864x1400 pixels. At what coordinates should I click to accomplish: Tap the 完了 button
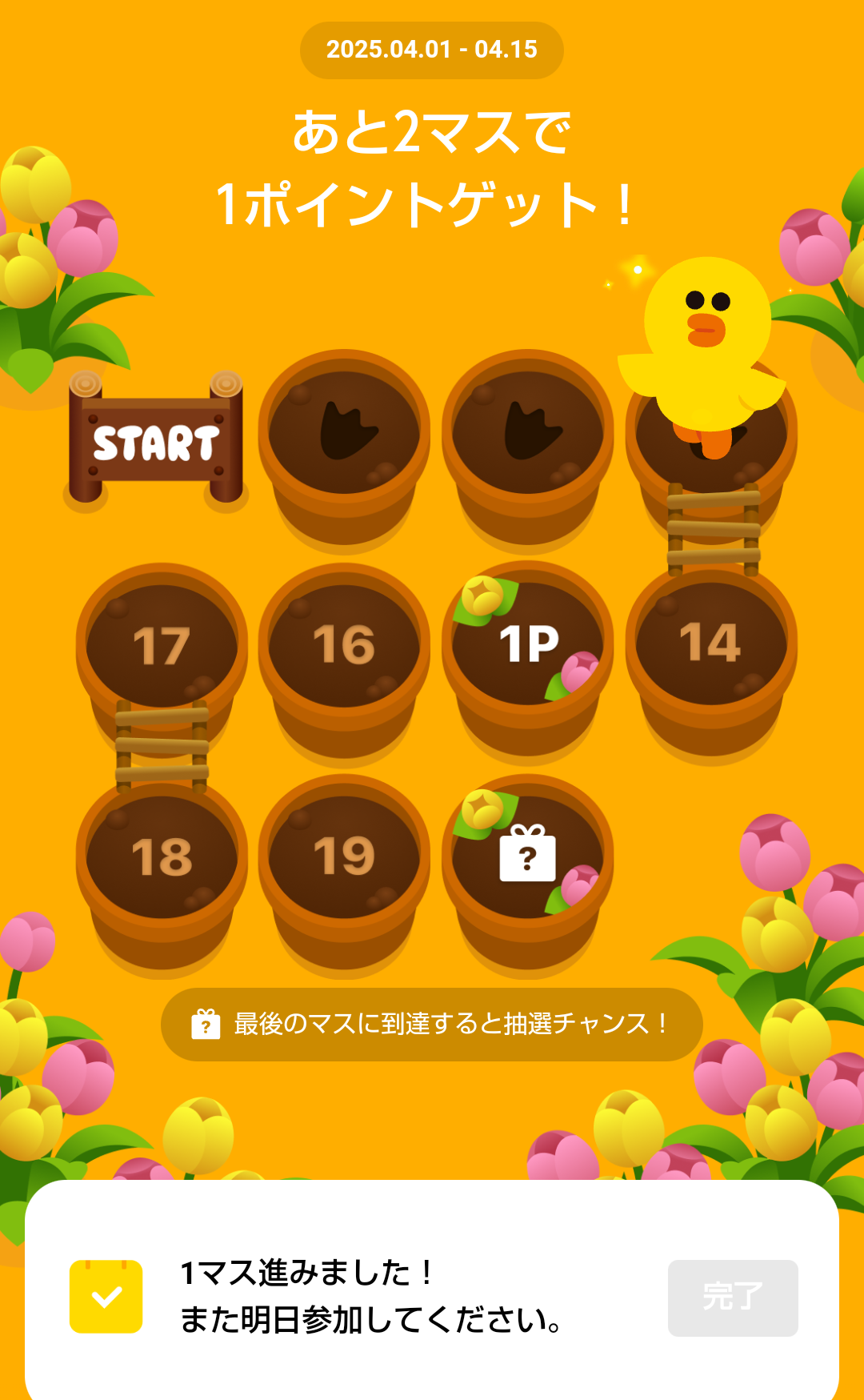(x=732, y=1298)
